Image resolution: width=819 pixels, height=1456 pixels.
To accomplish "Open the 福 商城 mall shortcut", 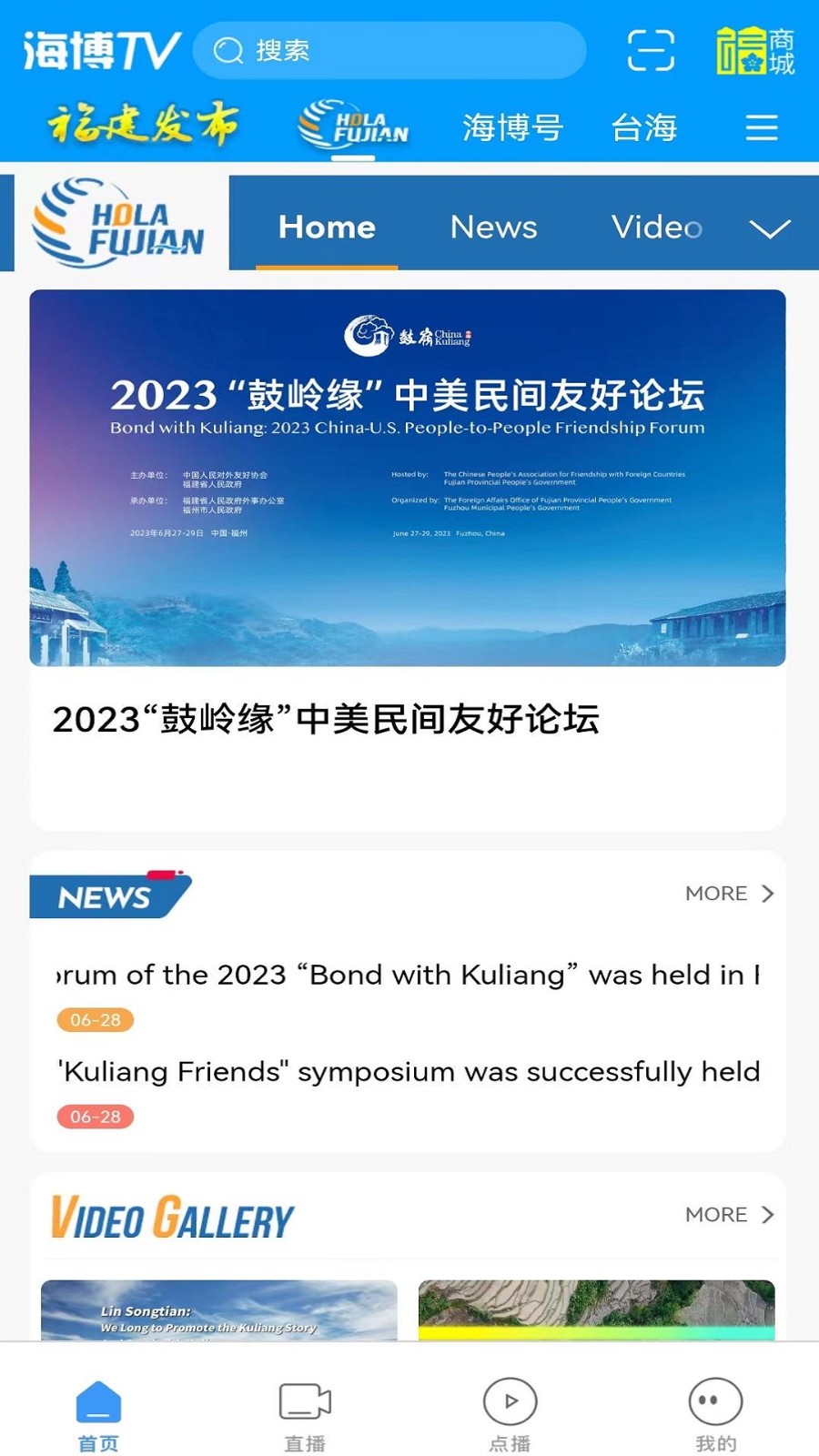I will pyautogui.click(x=754, y=51).
